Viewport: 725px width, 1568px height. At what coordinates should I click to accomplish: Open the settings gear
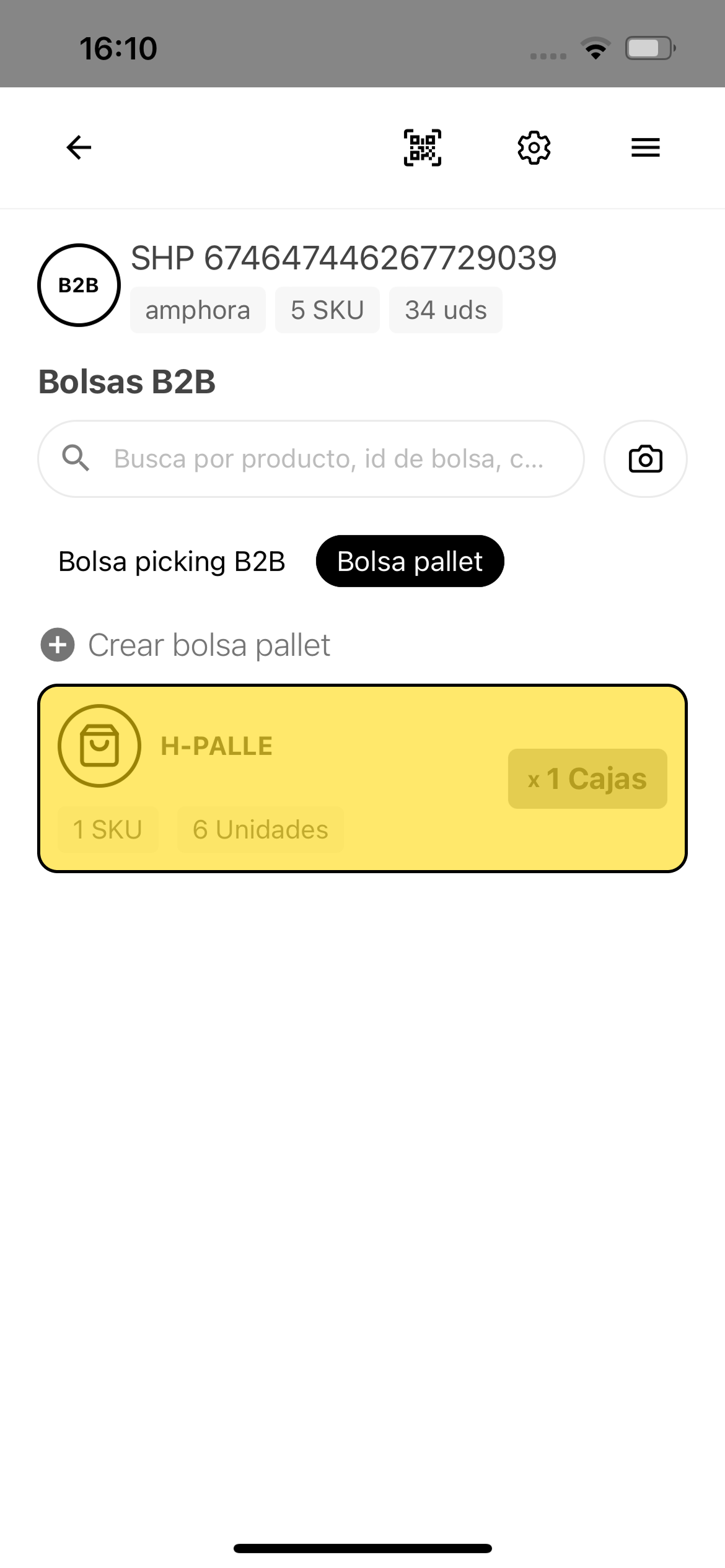pos(534,147)
